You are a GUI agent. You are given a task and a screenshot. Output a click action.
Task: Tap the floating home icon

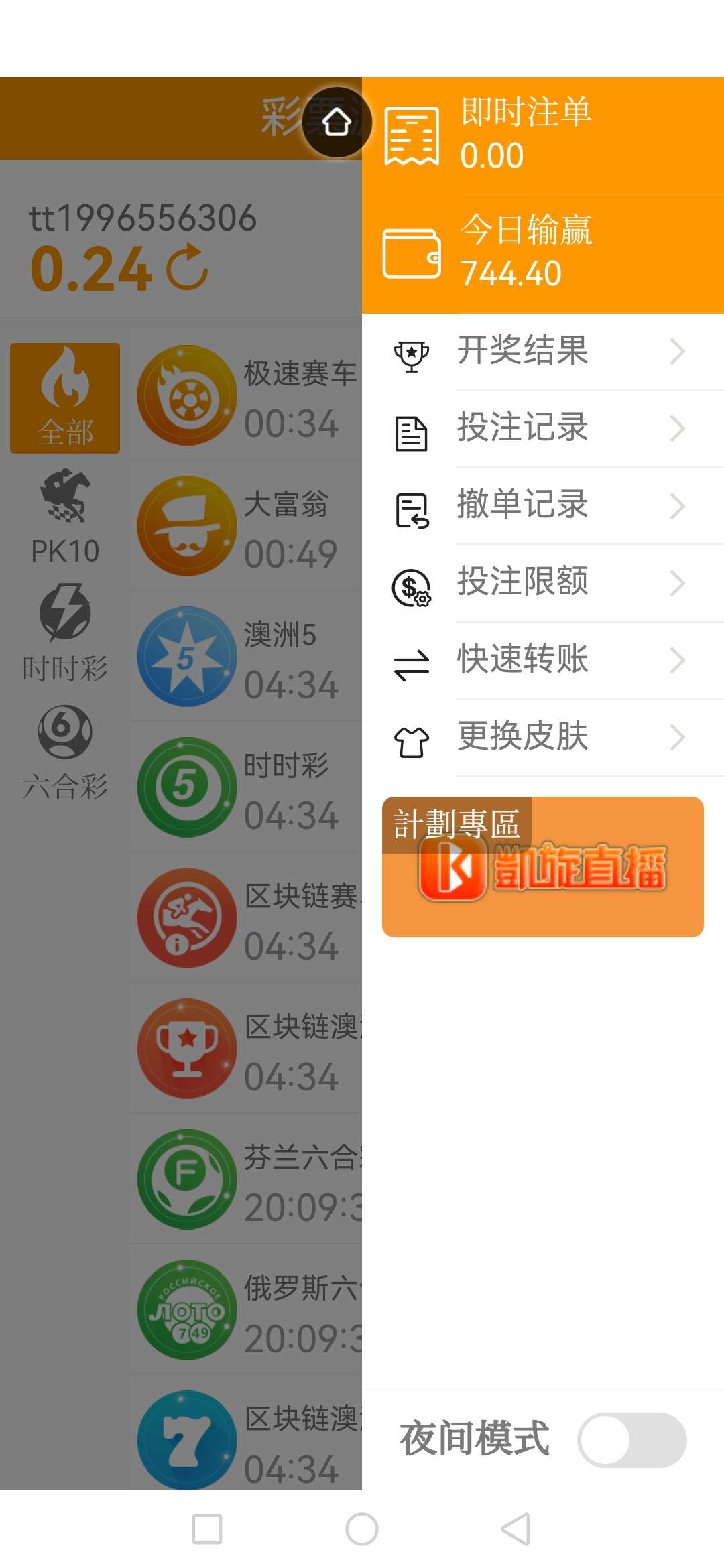pyautogui.click(x=337, y=122)
